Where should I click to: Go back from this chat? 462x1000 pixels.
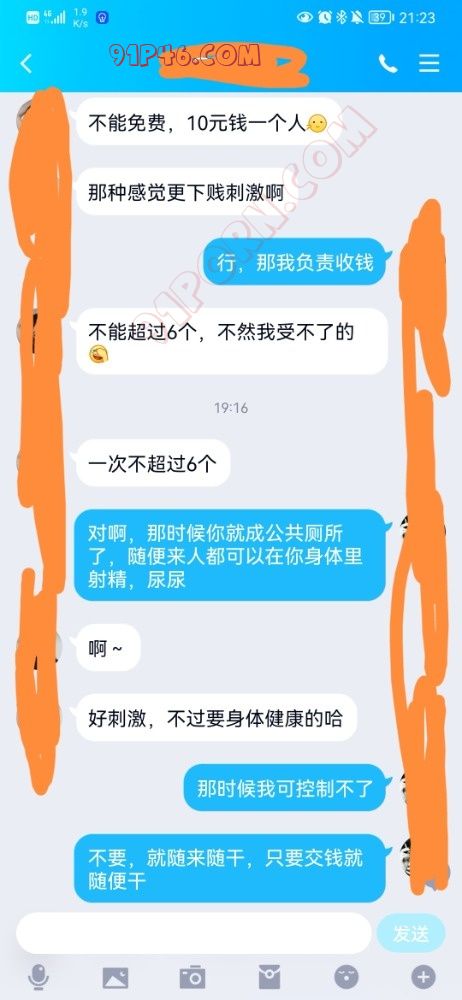click(26, 64)
